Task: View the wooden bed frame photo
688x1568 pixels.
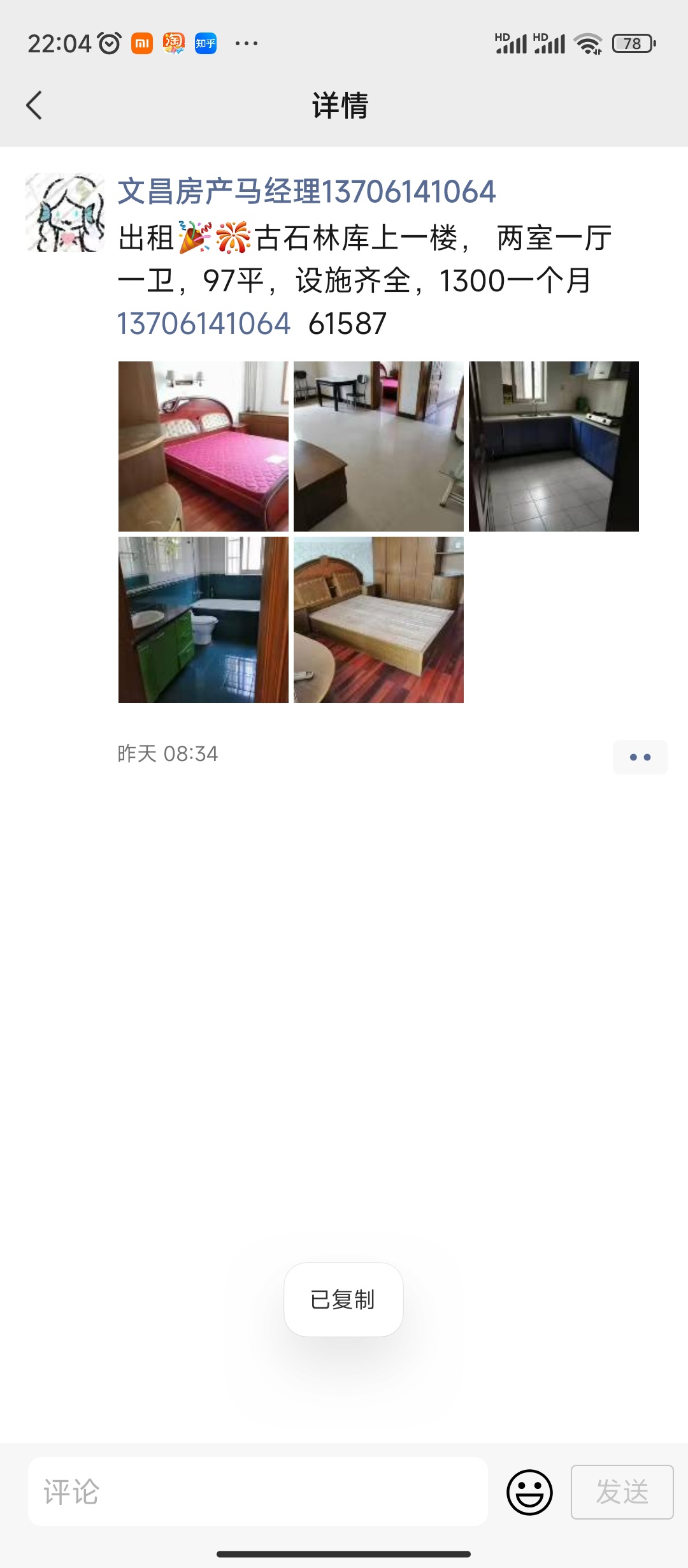Action: tap(378, 620)
